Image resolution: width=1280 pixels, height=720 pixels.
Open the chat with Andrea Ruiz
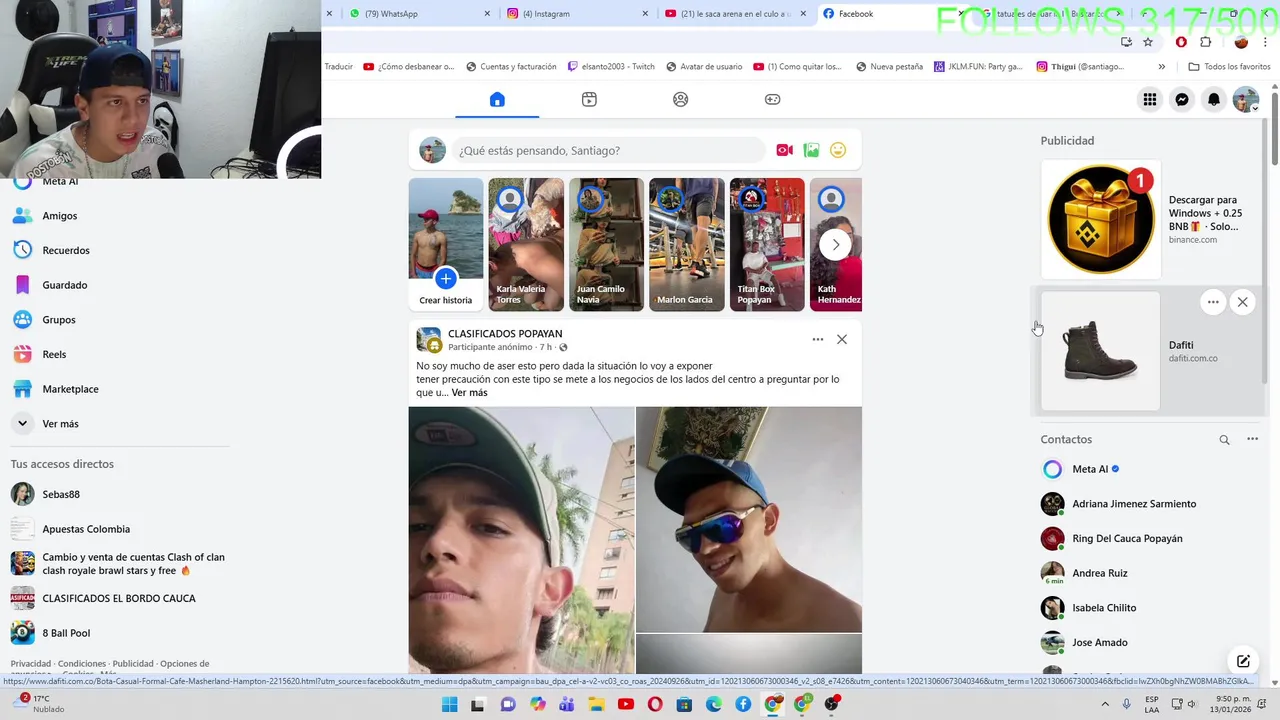[x=1099, y=573]
